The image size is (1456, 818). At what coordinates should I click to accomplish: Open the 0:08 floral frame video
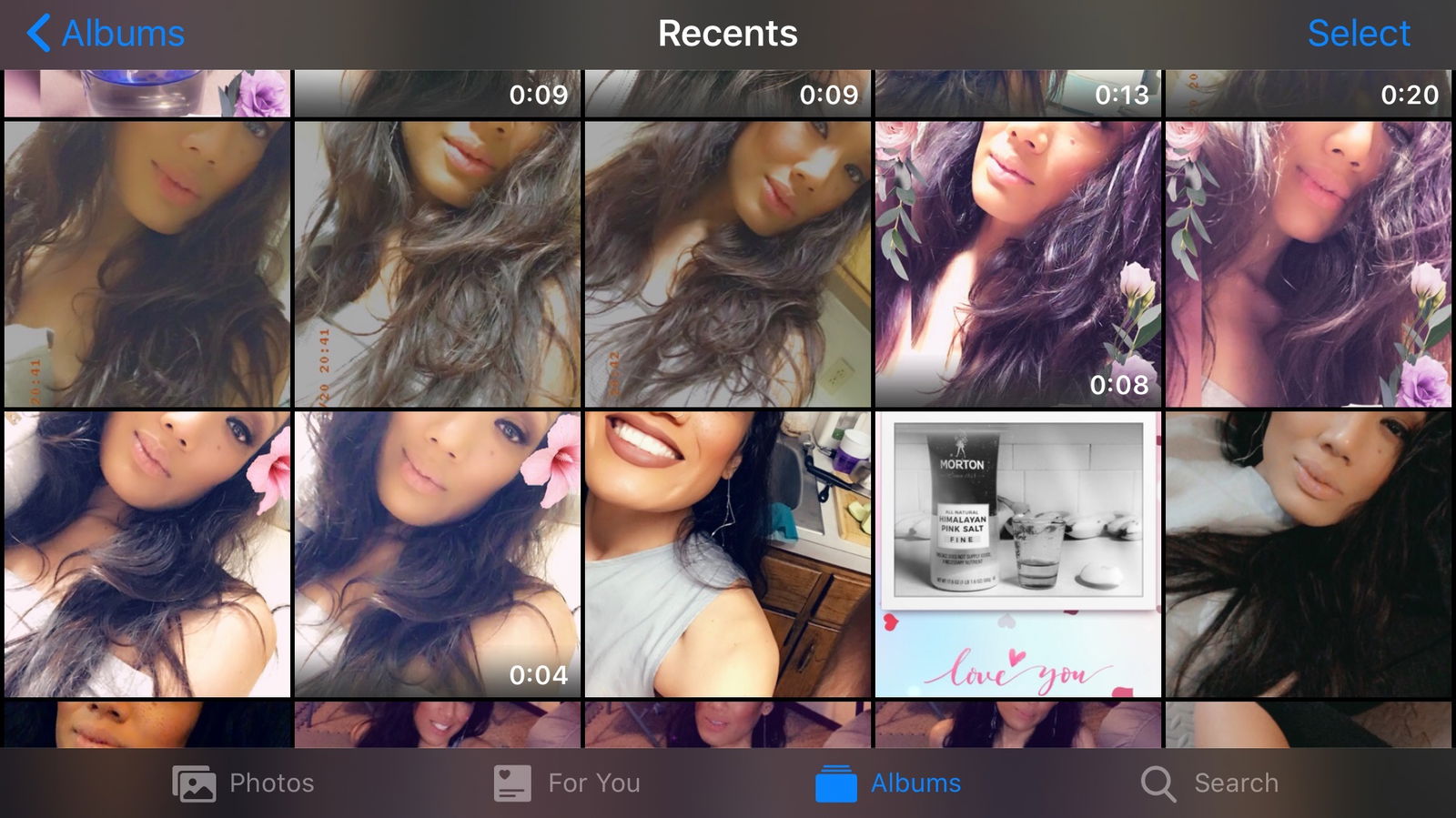point(1017,264)
